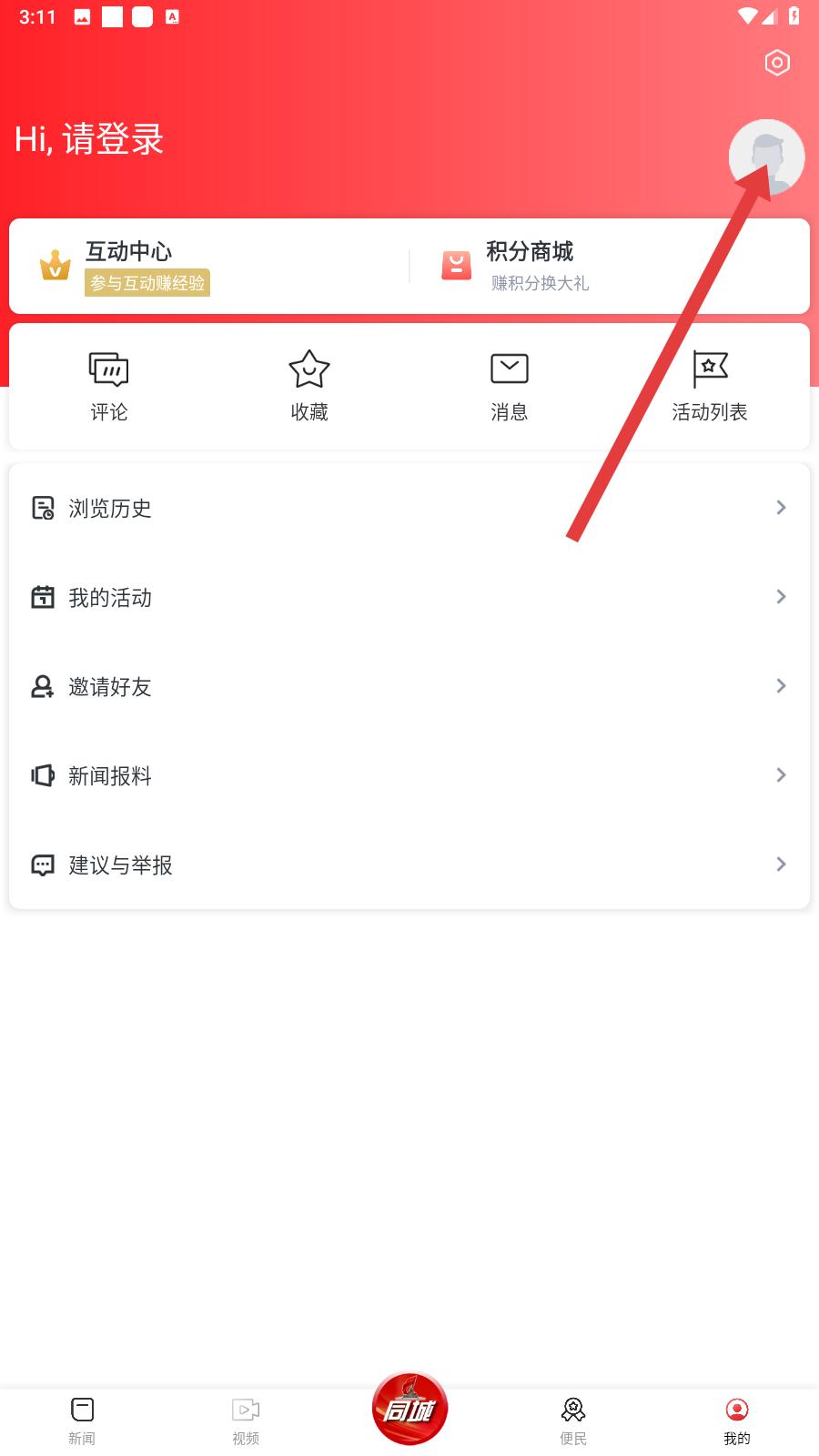The height and width of the screenshot is (1456, 819).
Task: Open 评论 comments
Action: tap(109, 387)
